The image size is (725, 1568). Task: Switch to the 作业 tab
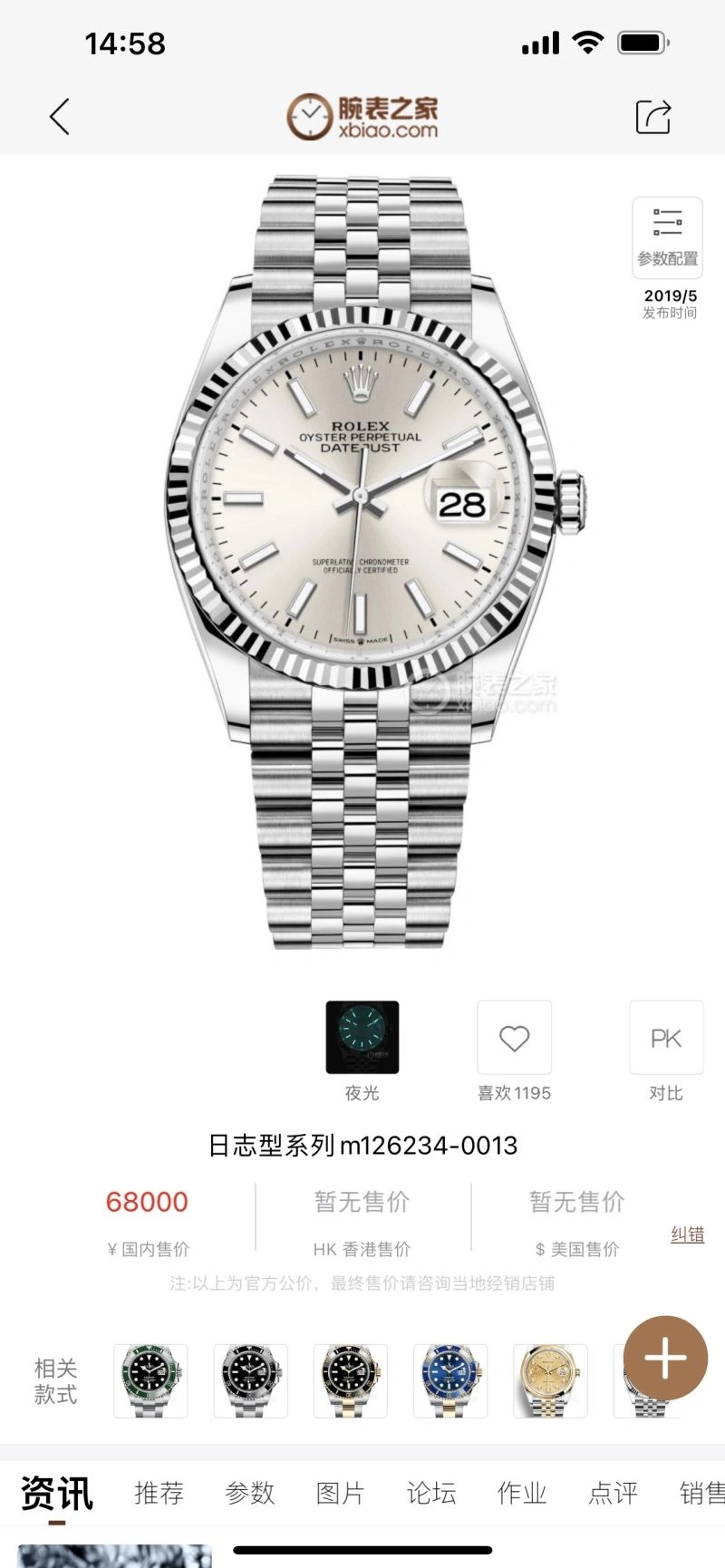pyautogui.click(x=521, y=1493)
